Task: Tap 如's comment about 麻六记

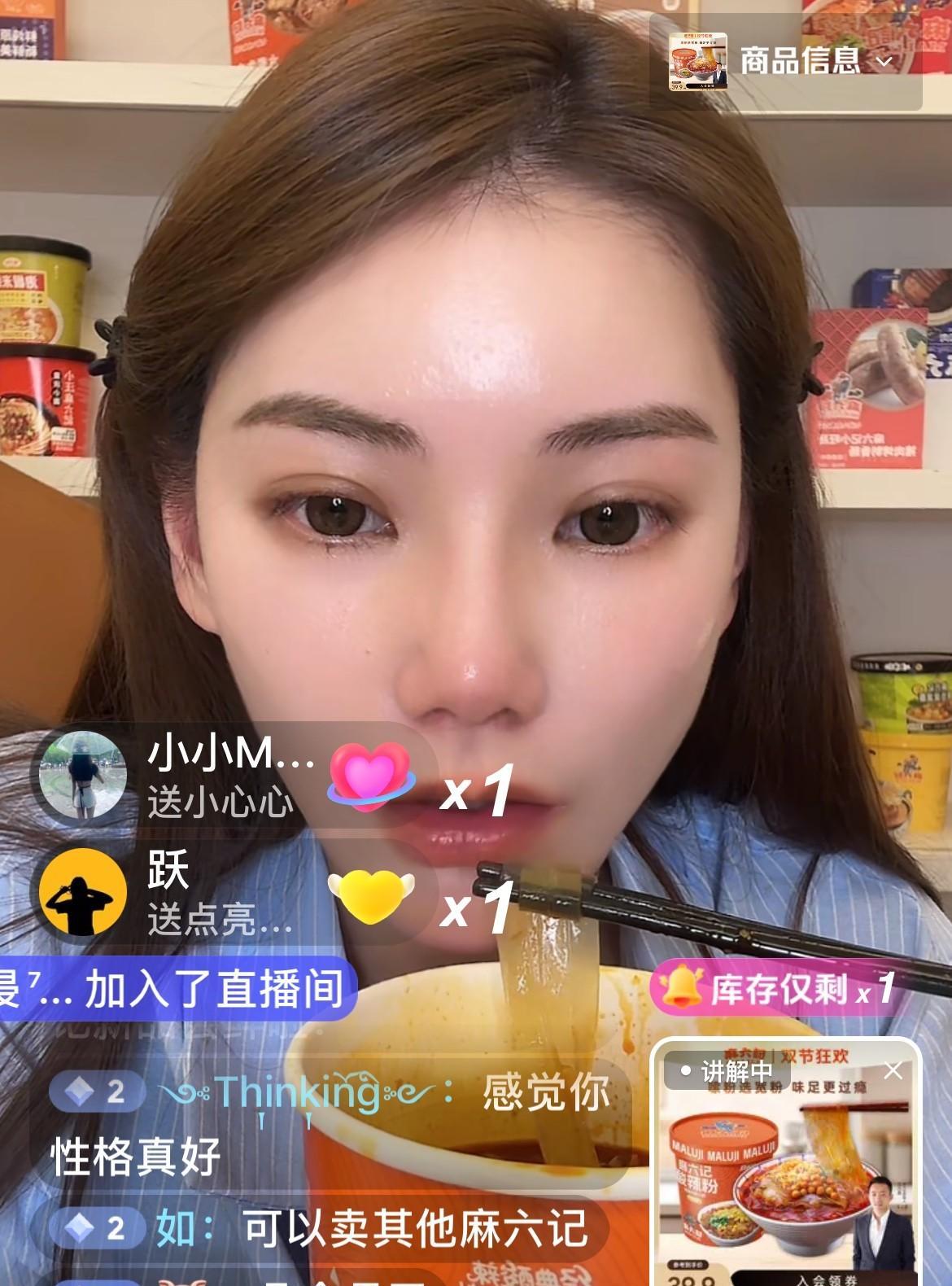Action: 321,1228
